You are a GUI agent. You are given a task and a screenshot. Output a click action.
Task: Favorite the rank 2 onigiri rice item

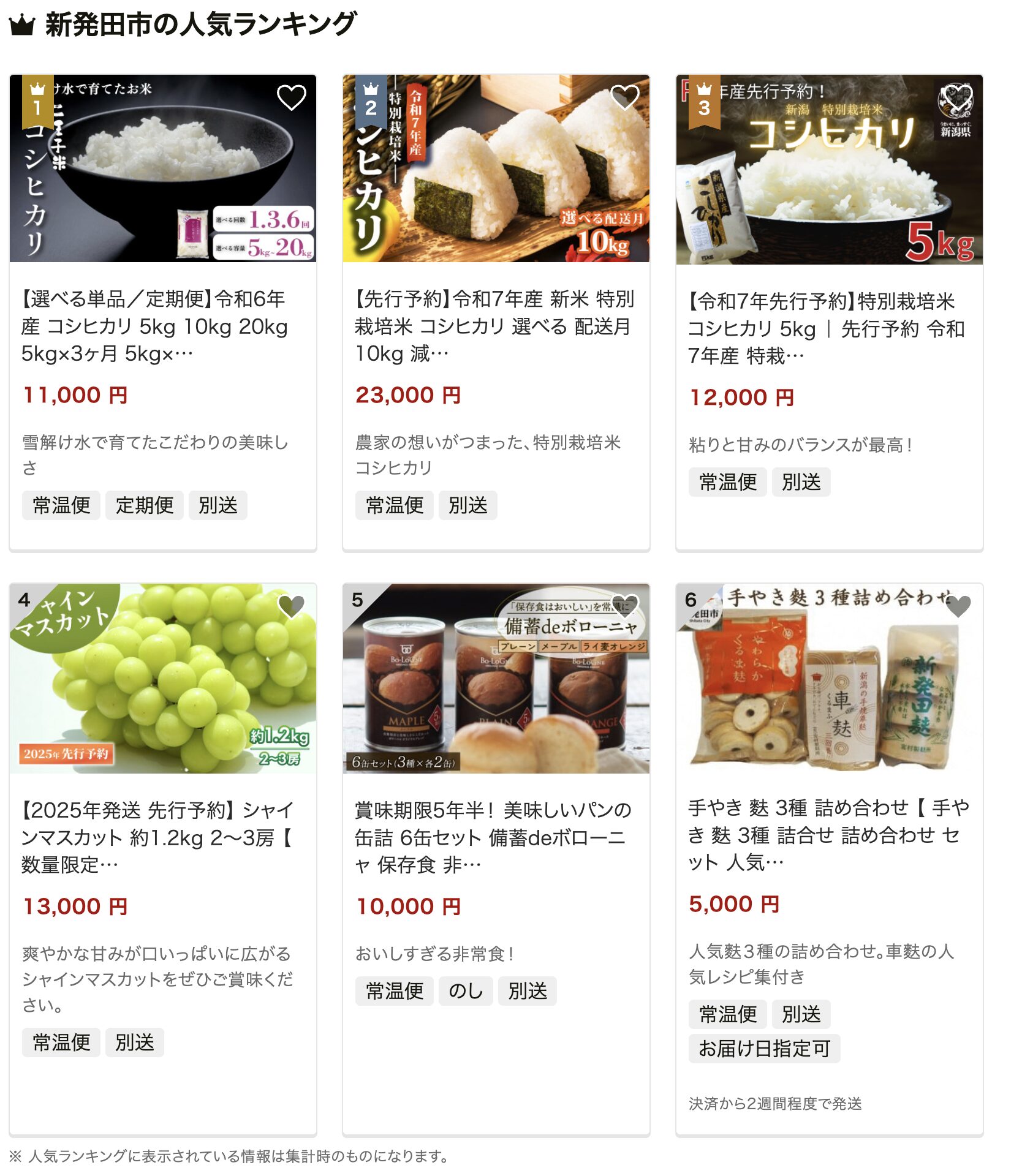[624, 97]
